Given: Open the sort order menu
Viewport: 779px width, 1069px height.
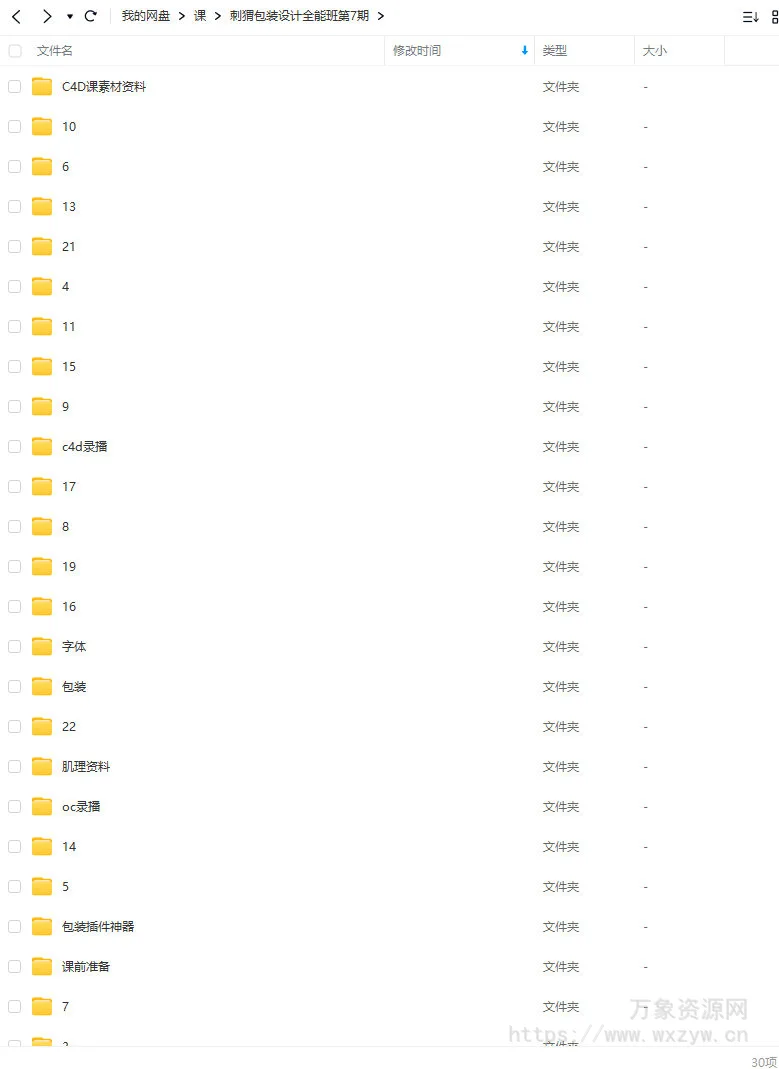Looking at the screenshot, I should [x=750, y=16].
